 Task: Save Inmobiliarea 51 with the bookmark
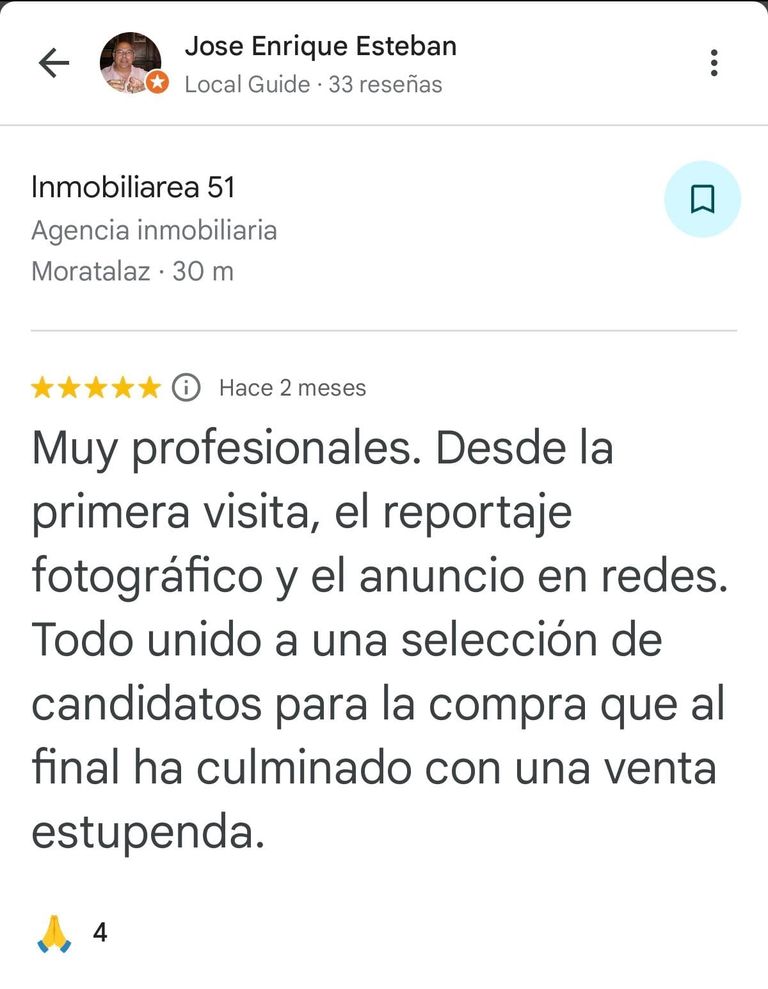[x=702, y=199]
